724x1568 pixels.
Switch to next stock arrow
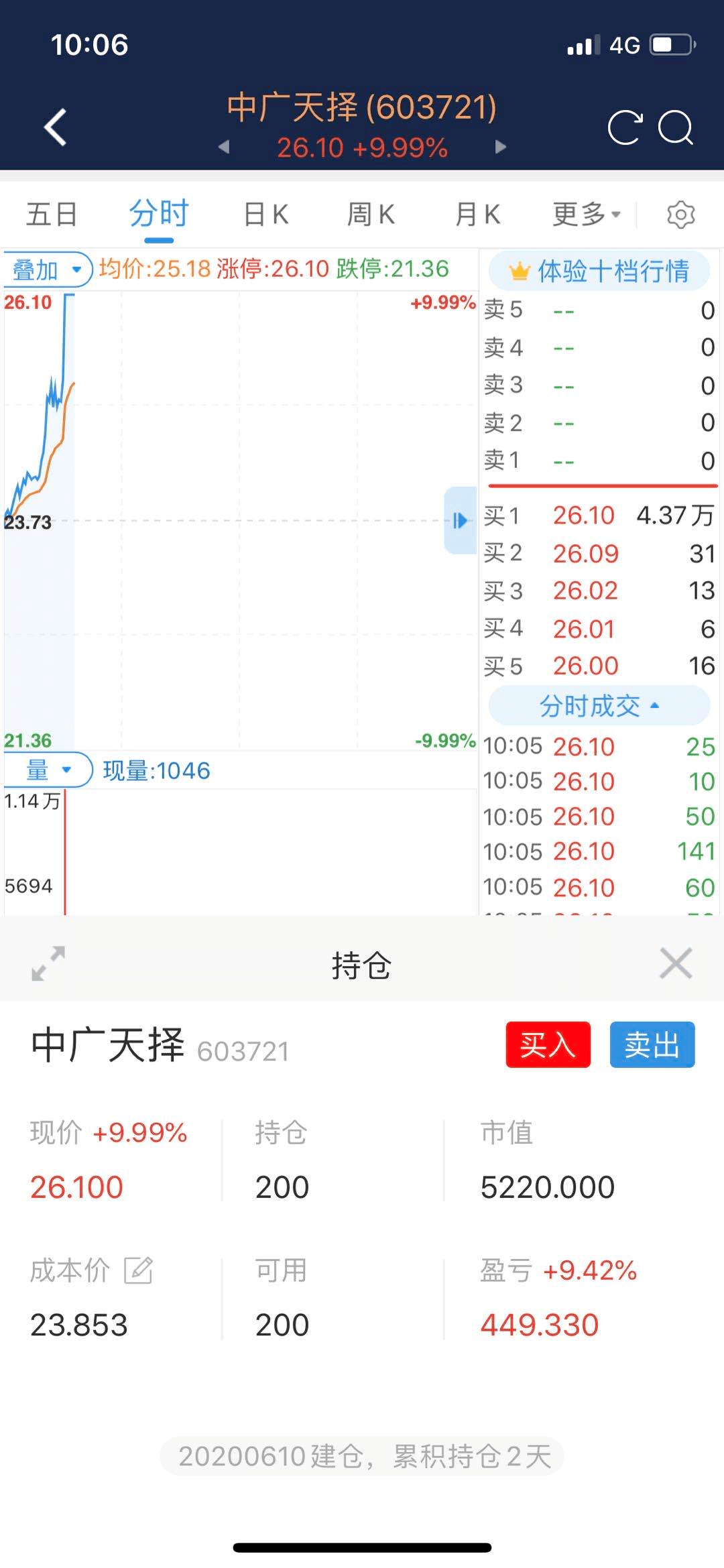[500, 147]
